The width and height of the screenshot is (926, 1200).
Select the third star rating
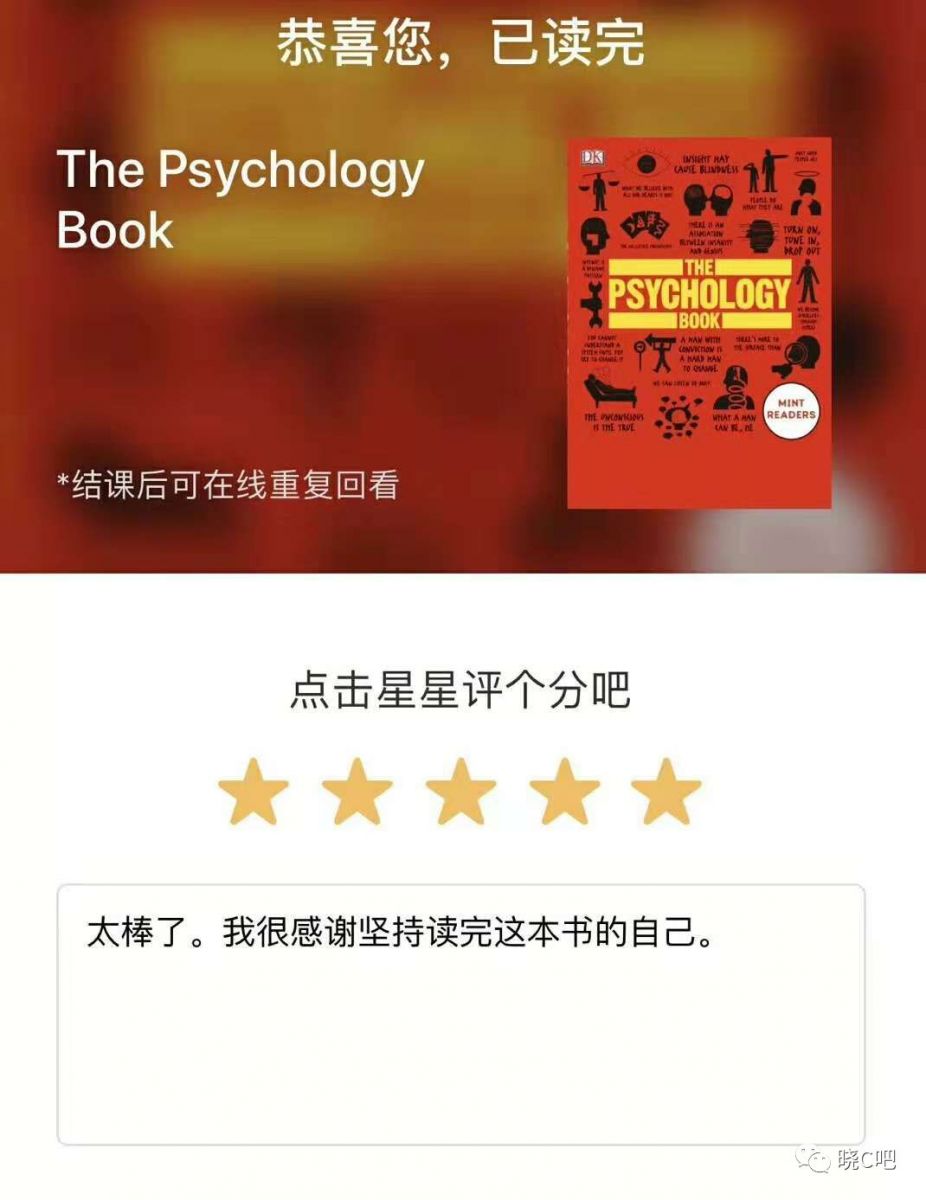(x=461, y=792)
